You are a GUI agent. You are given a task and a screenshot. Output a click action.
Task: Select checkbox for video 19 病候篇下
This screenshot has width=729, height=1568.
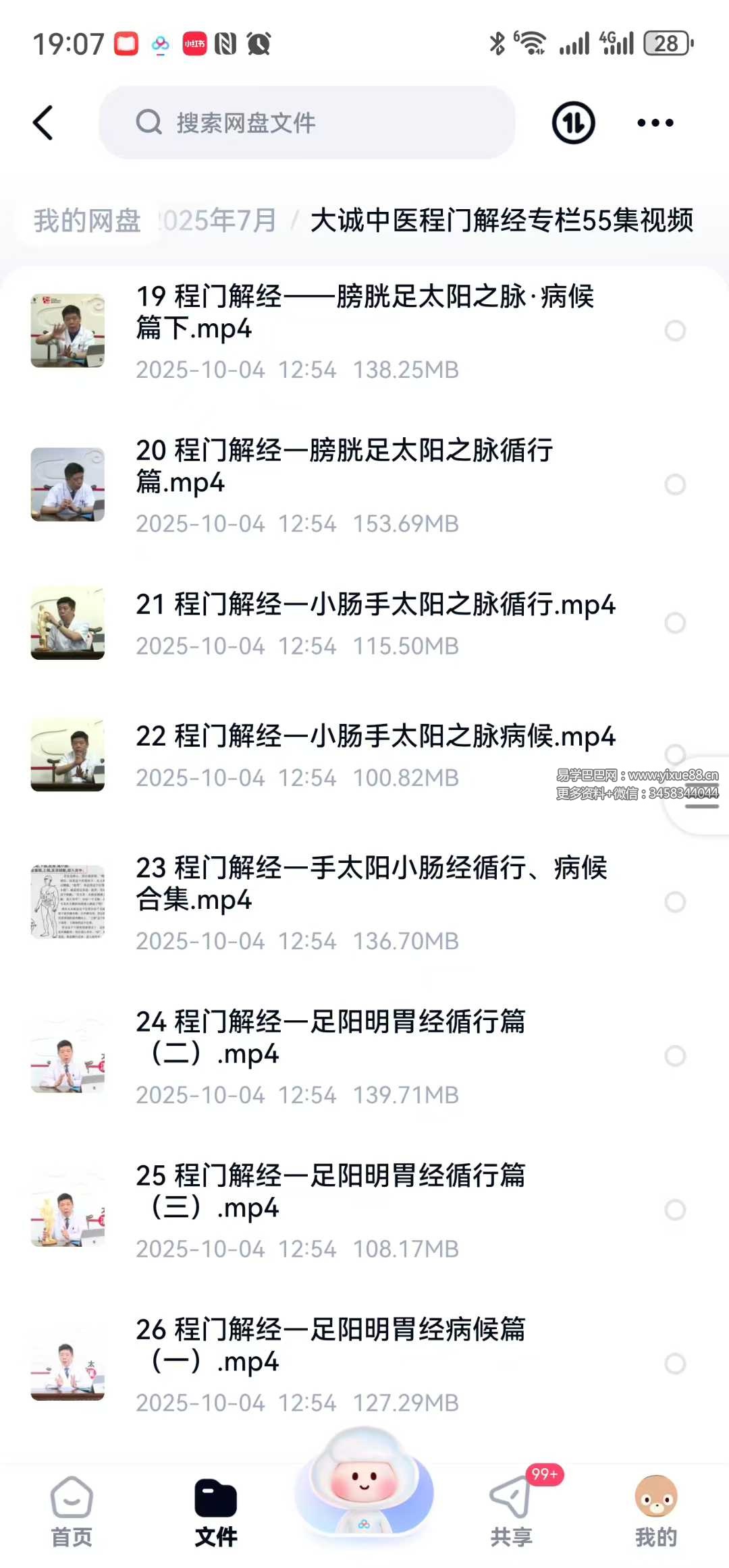pos(675,331)
